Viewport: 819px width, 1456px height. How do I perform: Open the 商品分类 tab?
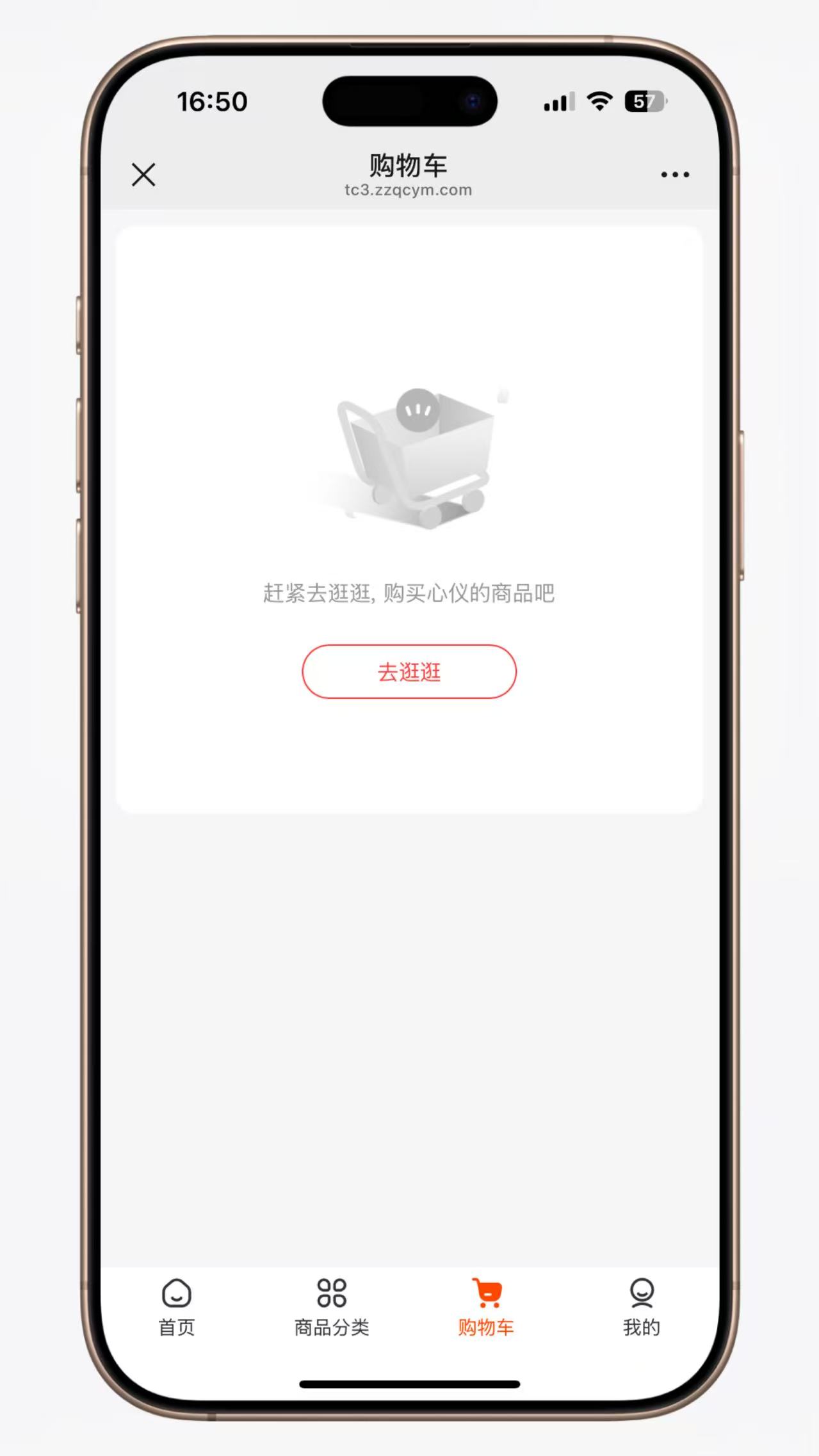coord(332,1308)
